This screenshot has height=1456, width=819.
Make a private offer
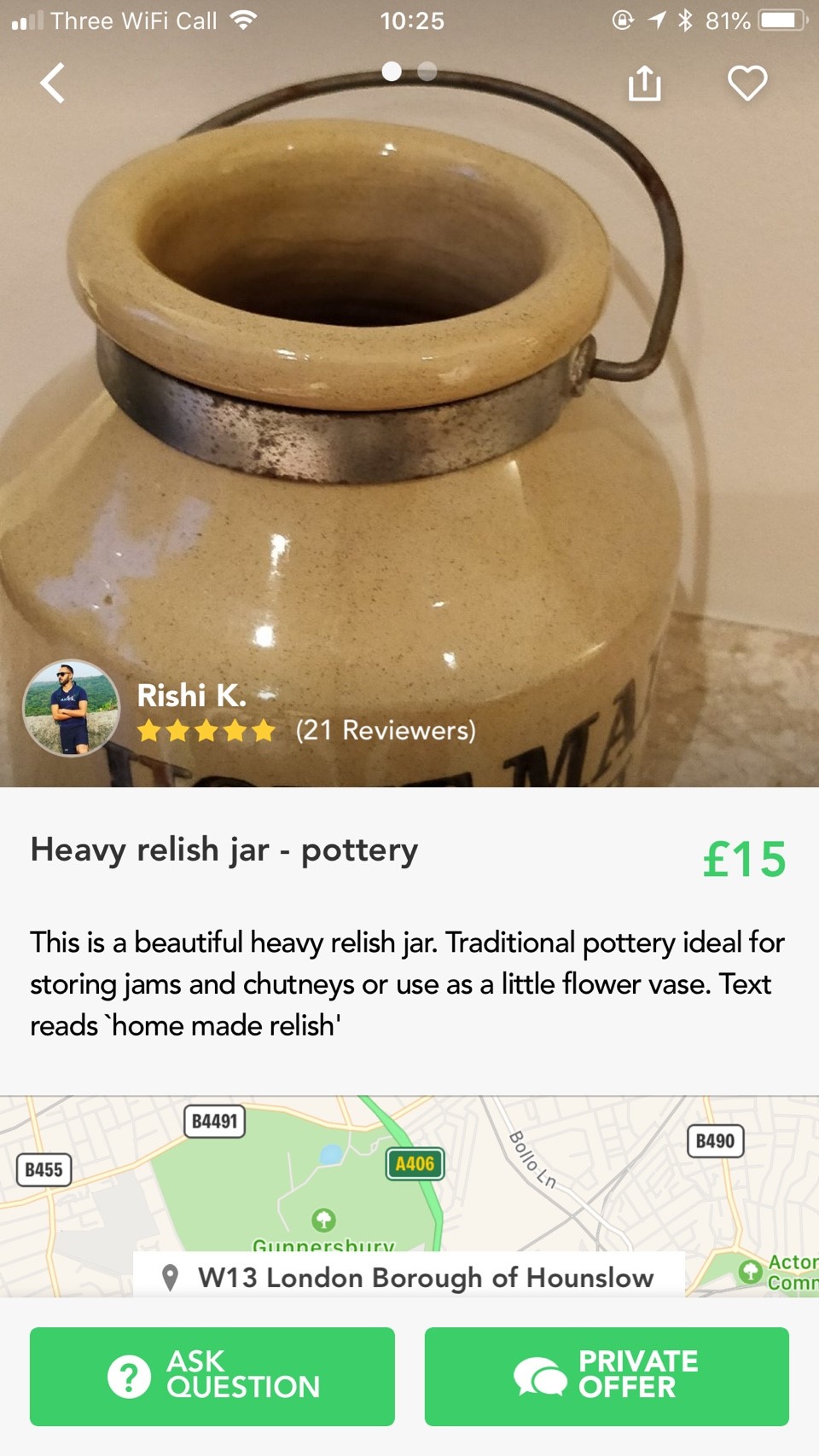[x=607, y=1376]
